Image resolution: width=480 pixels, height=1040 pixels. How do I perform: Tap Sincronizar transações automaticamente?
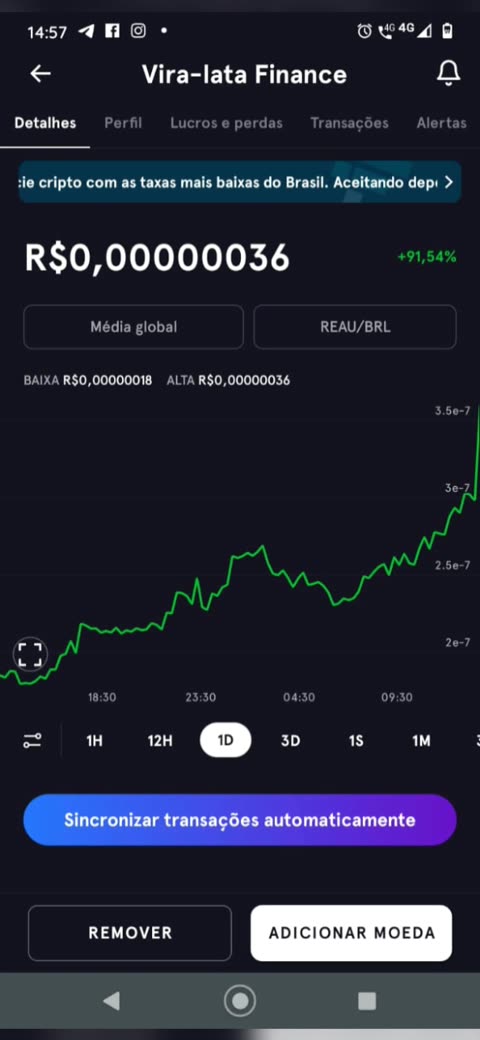point(240,820)
